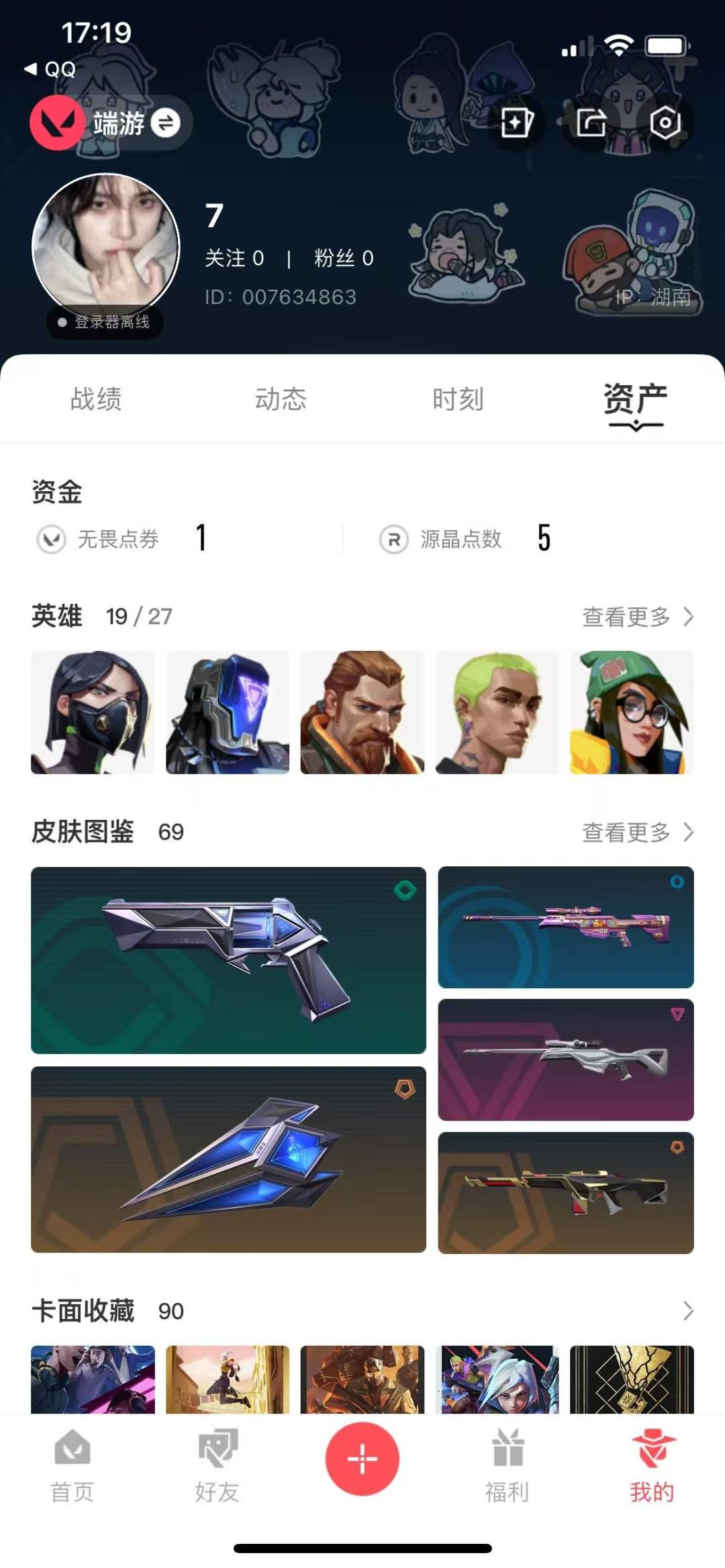Switch to the 时刻 tab
Screen dimensions: 725x1568
click(x=458, y=399)
